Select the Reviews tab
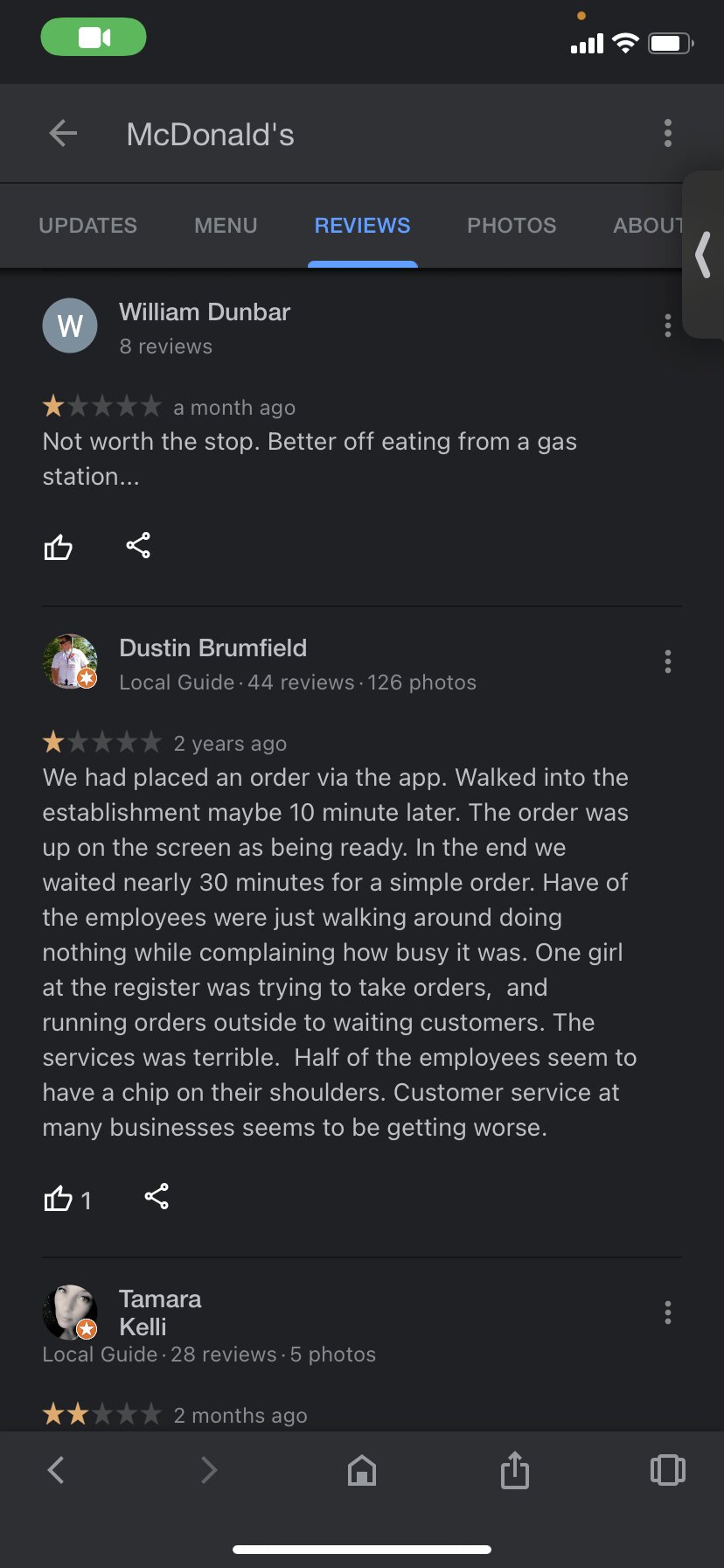This screenshot has height=1568, width=724. point(362,226)
